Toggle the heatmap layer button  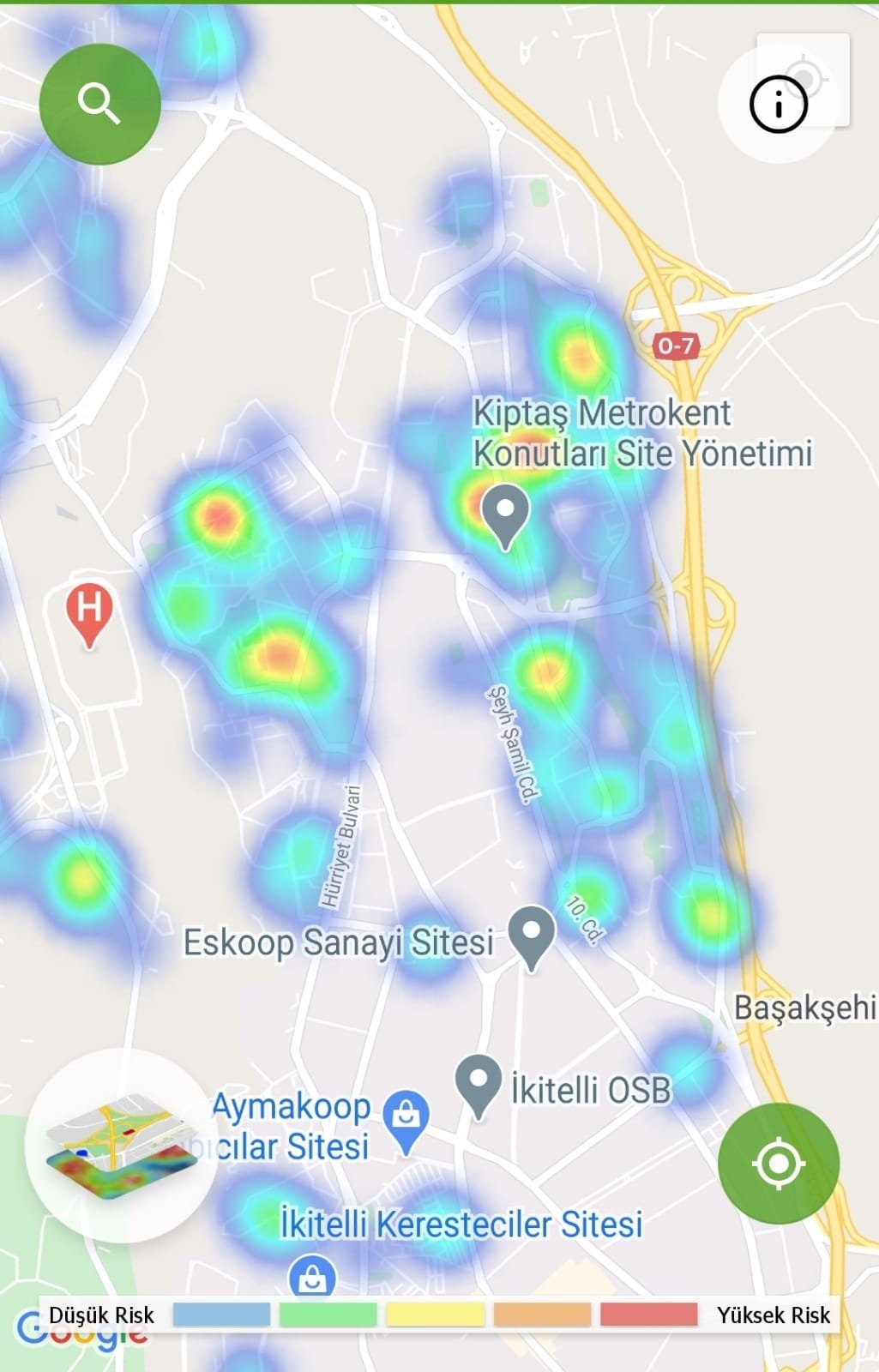120,1146
